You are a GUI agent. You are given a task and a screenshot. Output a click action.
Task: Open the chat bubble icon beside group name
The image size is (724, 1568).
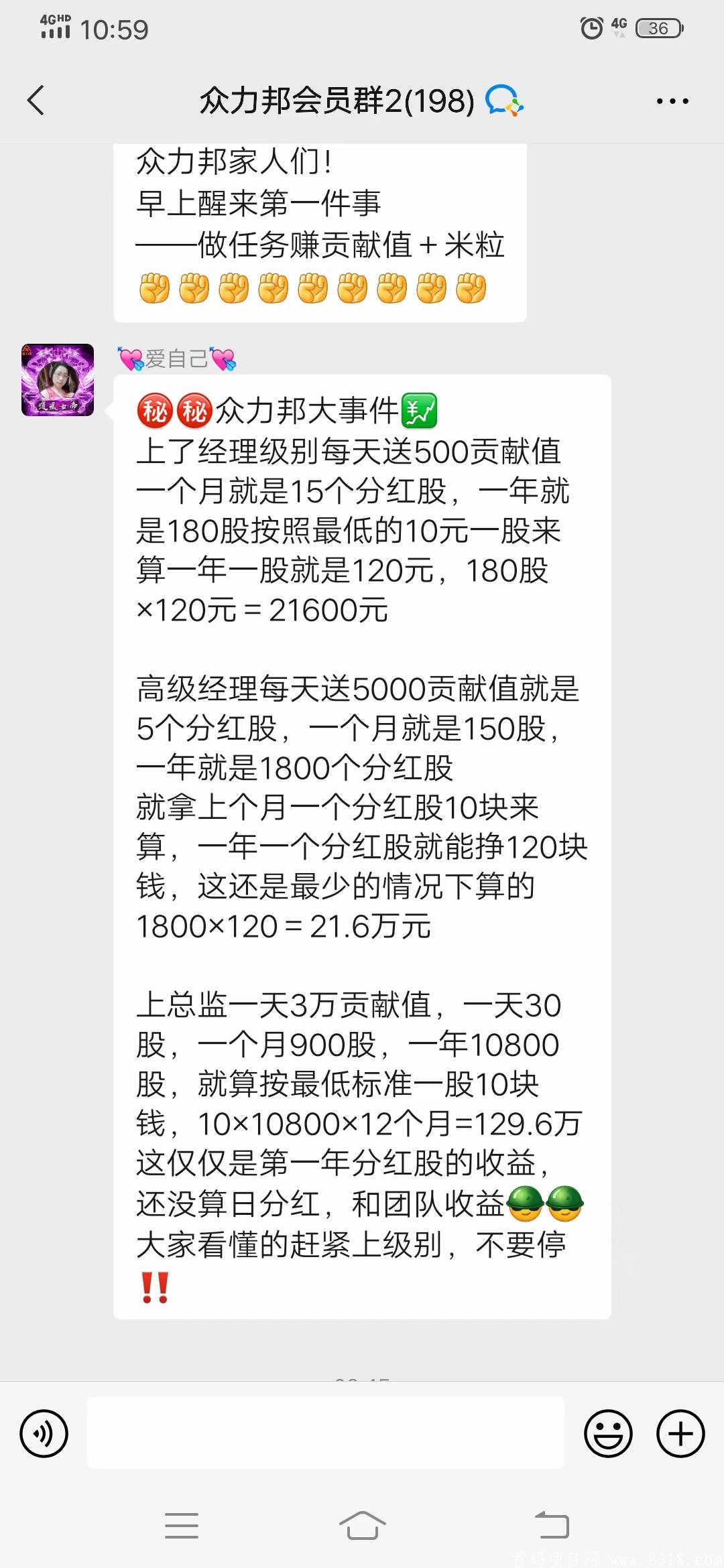pos(505,101)
